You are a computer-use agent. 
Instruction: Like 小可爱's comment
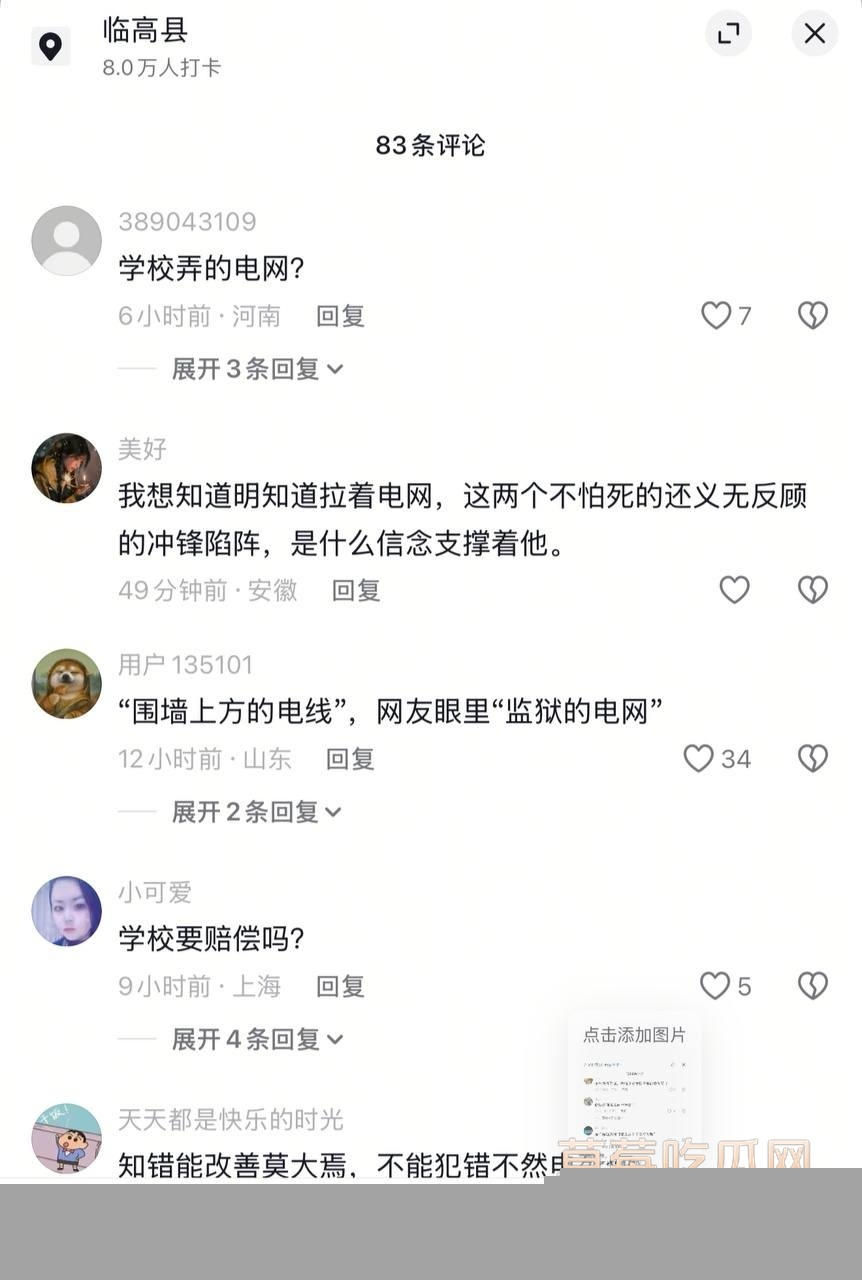click(x=715, y=986)
